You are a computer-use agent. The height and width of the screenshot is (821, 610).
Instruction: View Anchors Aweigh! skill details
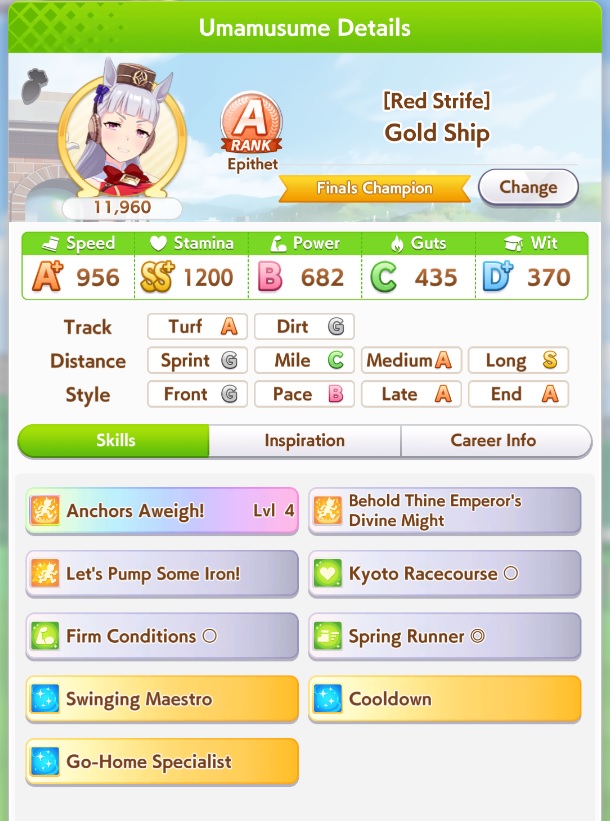[162, 511]
